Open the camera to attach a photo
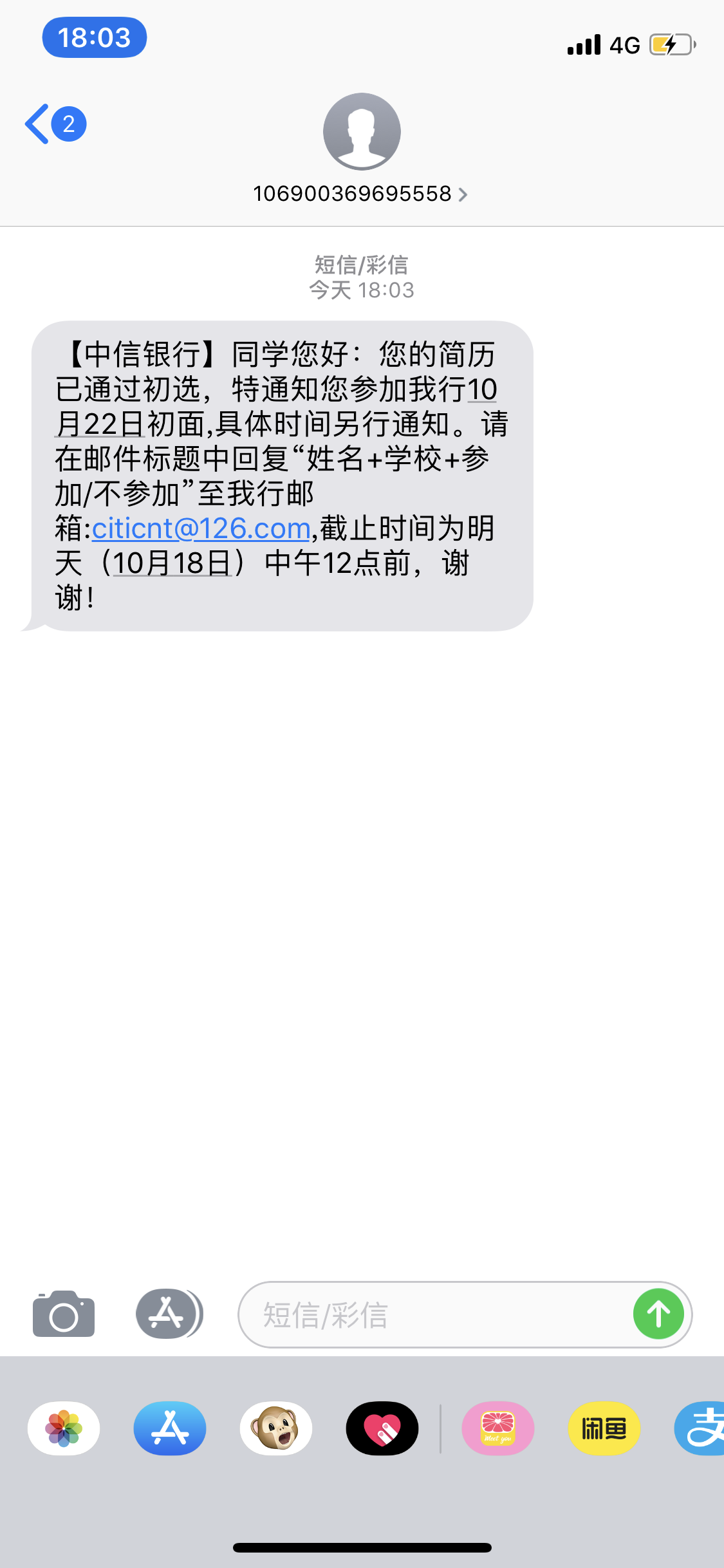Viewport: 724px width, 1568px height. click(x=64, y=1314)
